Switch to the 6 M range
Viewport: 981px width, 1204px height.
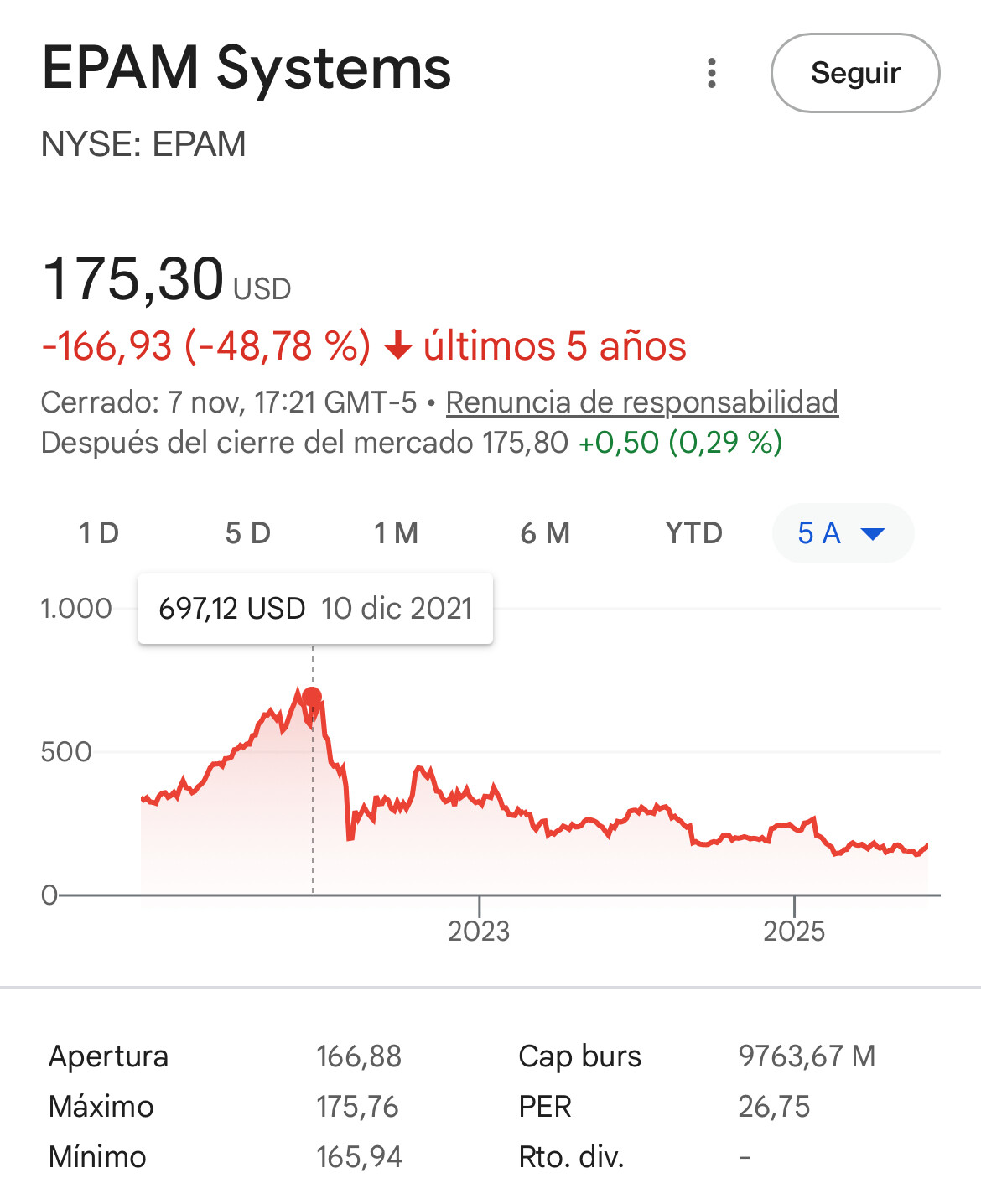point(545,533)
